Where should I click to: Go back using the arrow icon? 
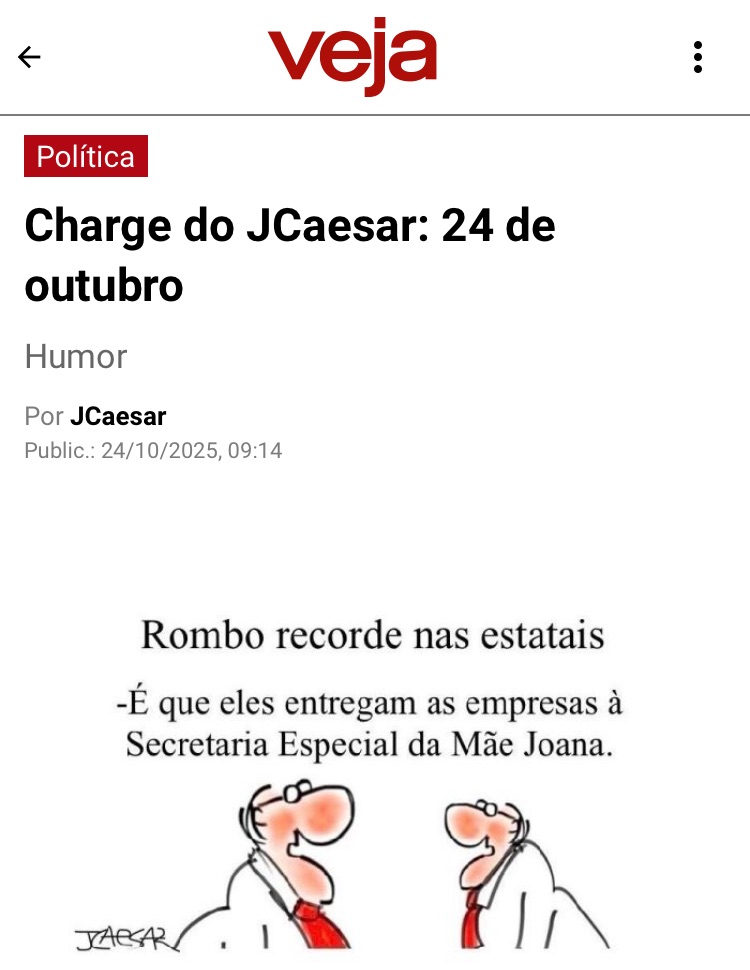click(29, 57)
